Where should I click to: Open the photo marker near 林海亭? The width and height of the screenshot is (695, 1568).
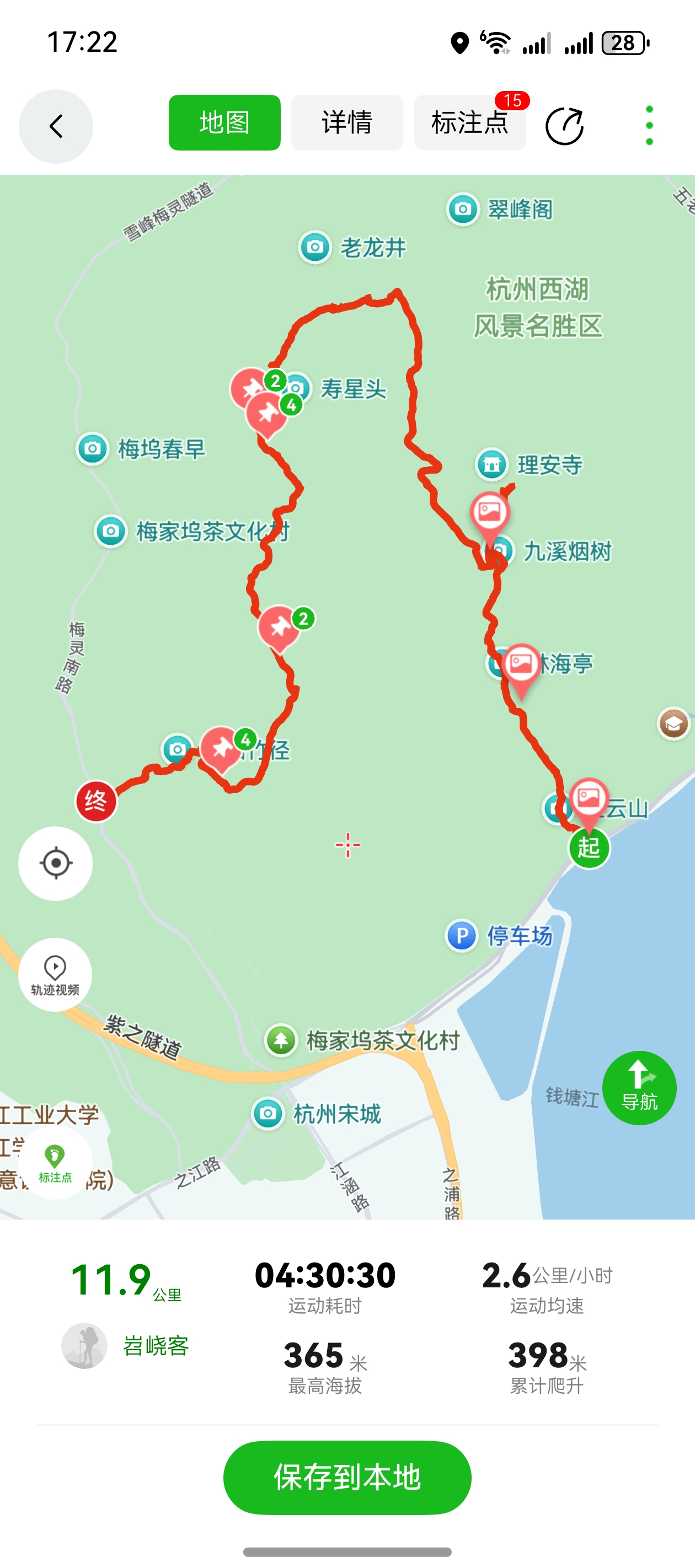[521, 665]
